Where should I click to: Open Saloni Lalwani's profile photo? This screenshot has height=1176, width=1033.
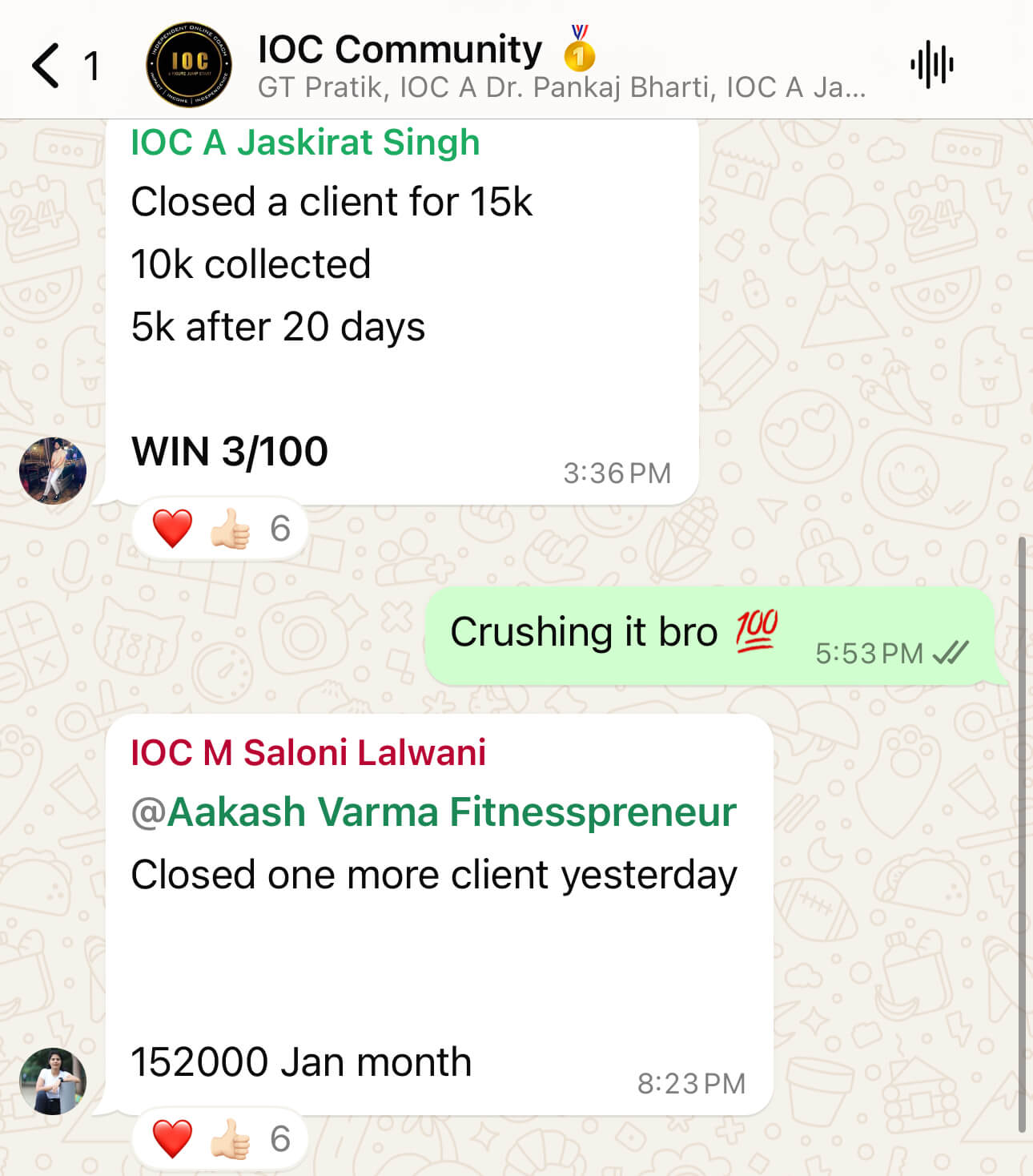(x=53, y=1081)
